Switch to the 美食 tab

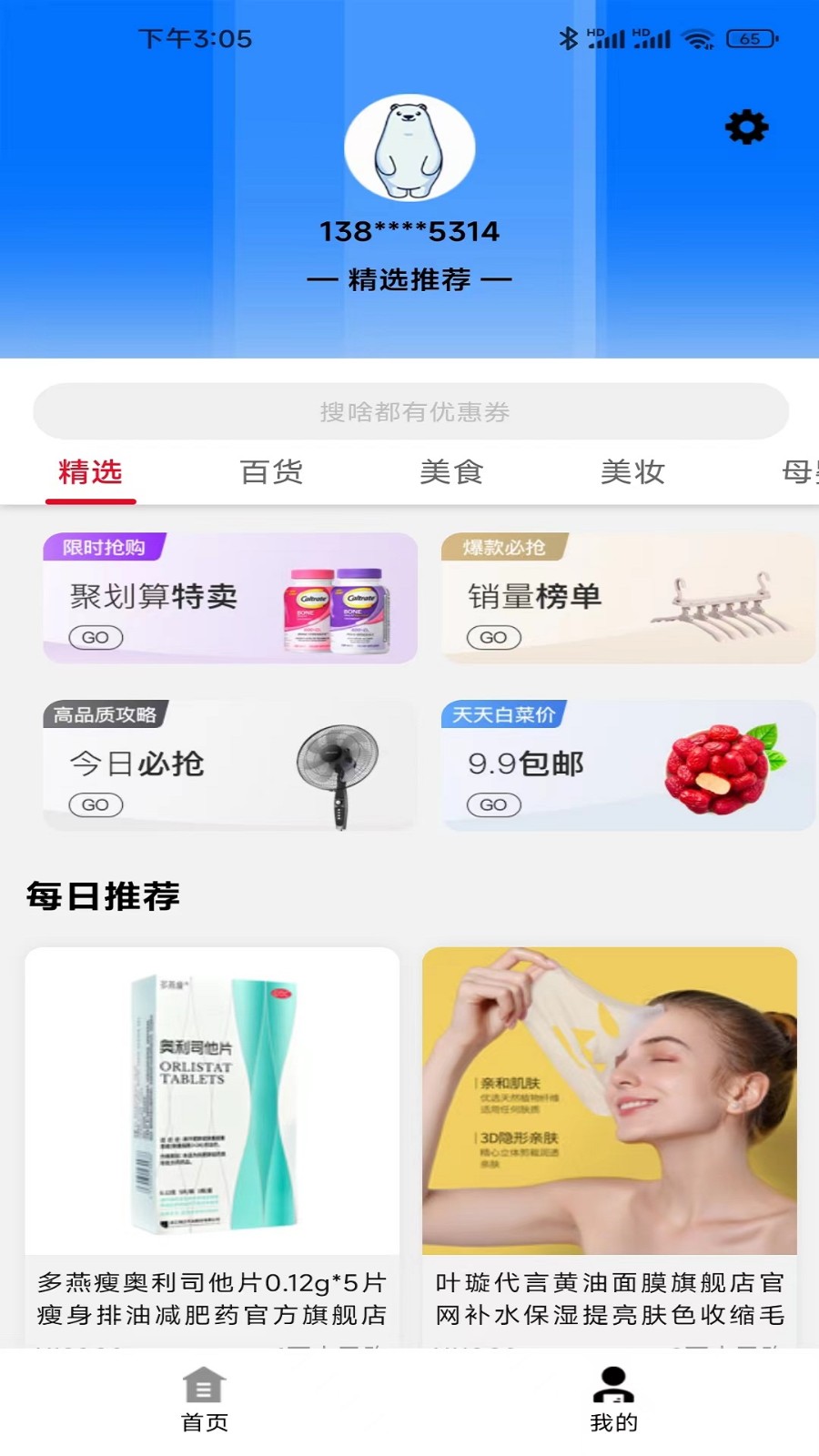tap(451, 472)
